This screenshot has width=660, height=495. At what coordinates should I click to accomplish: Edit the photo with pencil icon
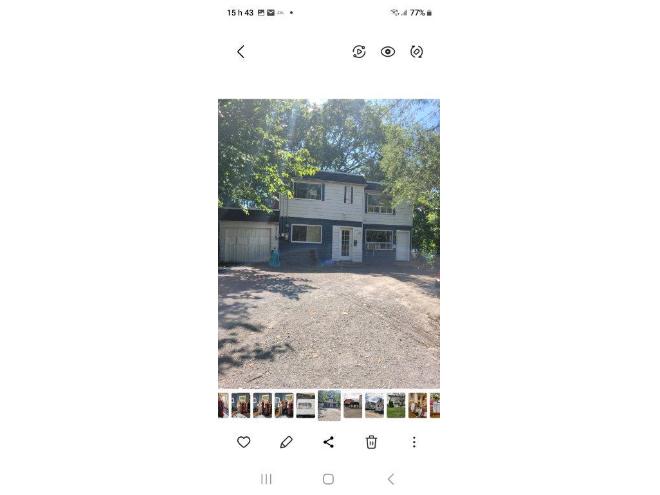pos(286,442)
